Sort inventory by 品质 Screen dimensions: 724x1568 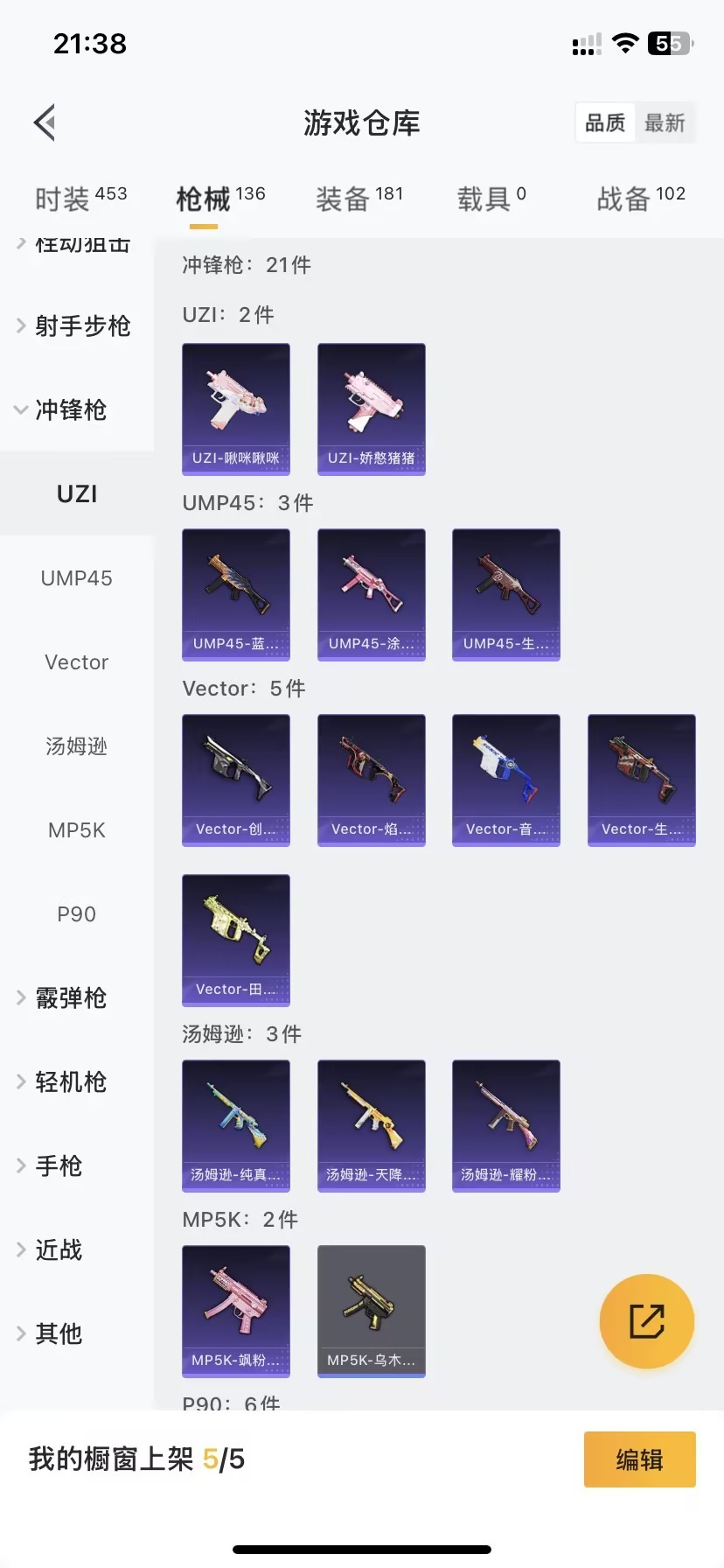coord(605,123)
